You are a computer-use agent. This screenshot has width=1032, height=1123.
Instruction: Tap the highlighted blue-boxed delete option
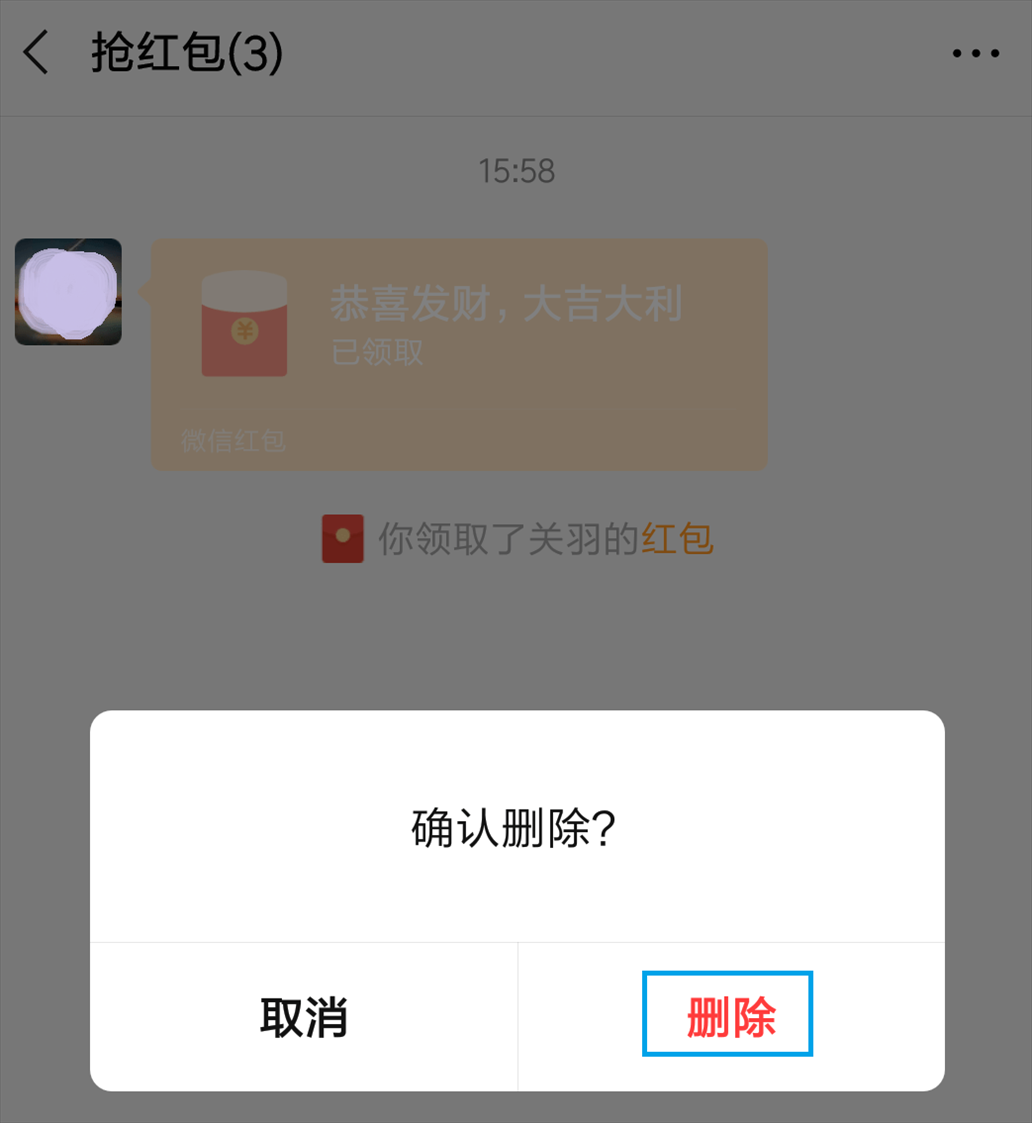[x=727, y=1015]
